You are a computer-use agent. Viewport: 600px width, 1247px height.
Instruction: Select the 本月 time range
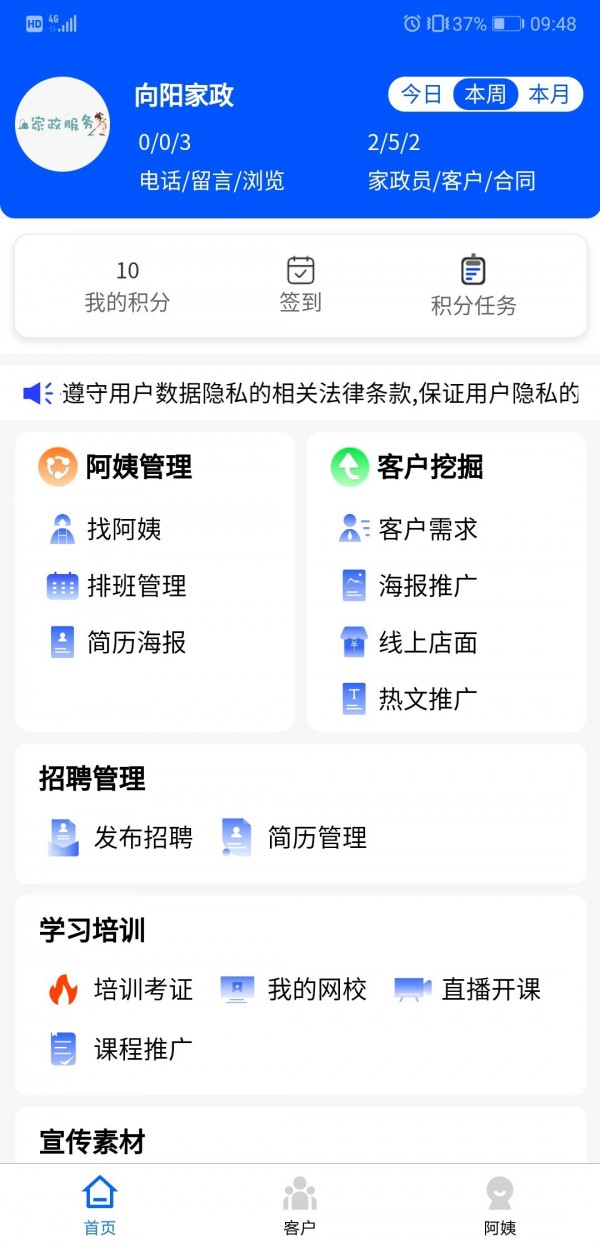point(549,95)
